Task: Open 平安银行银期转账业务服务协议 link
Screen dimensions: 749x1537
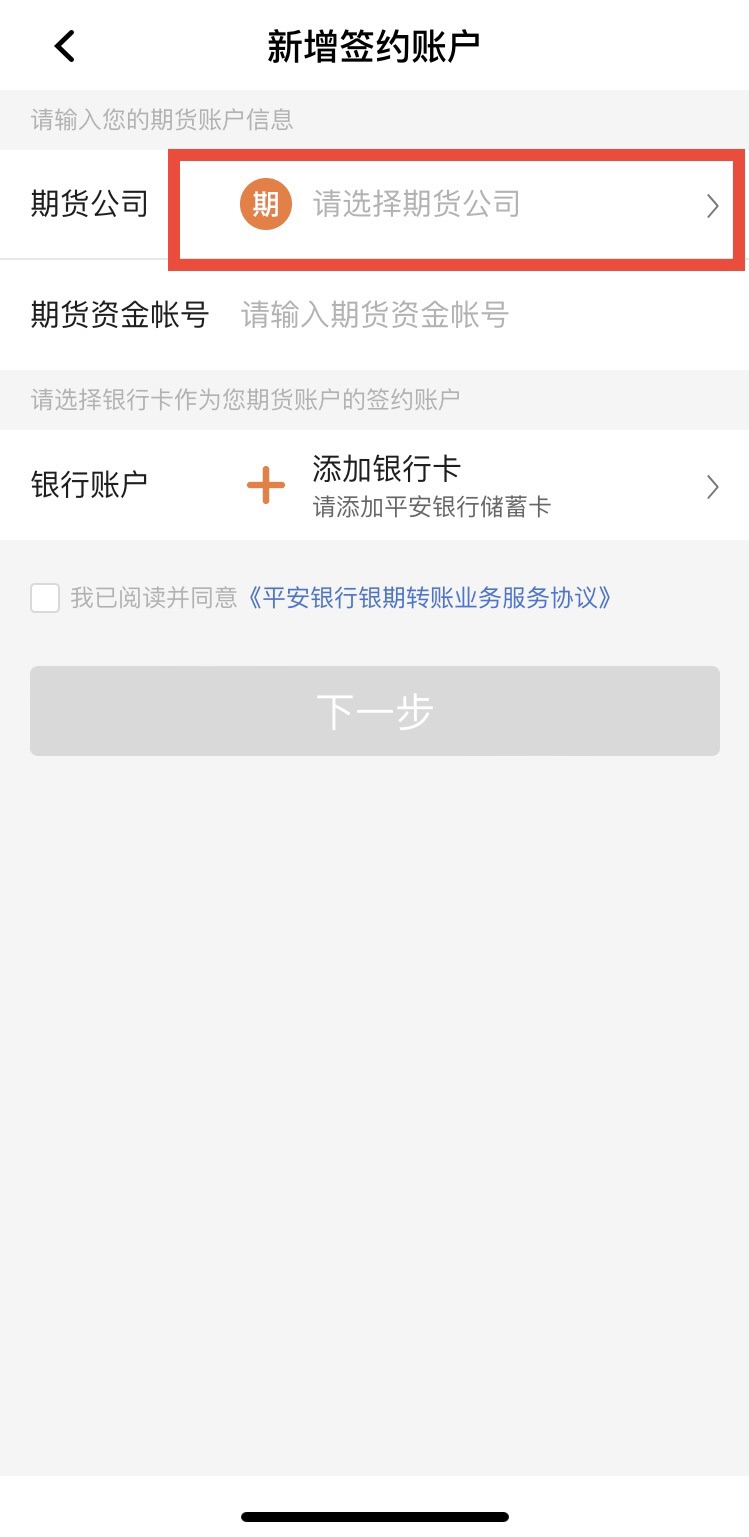Action: tap(429, 599)
